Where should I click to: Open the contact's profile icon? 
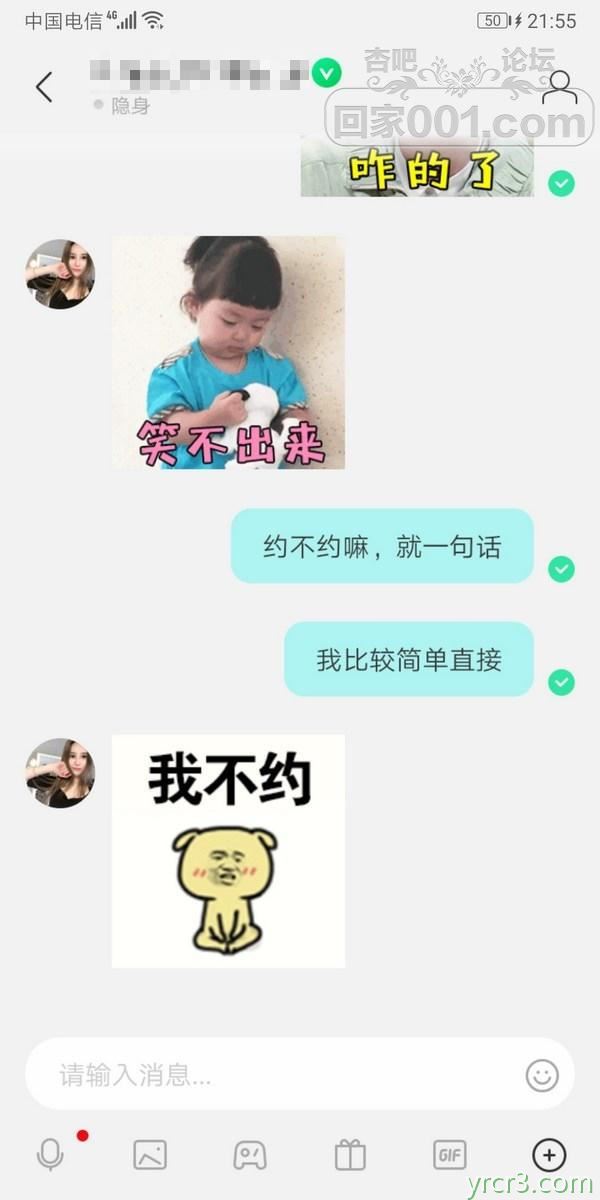[x=560, y=87]
